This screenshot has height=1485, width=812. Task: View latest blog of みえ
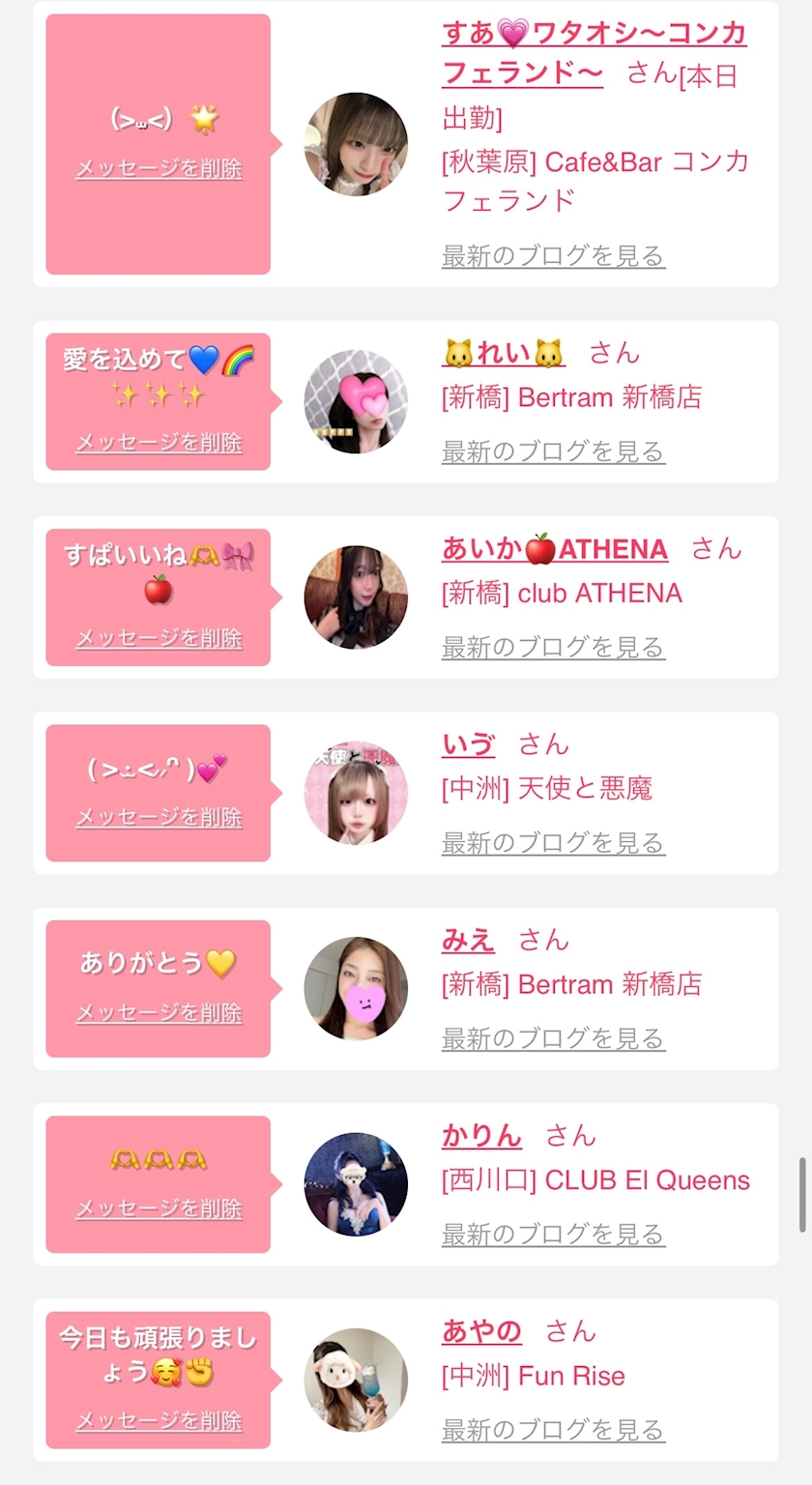tap(553, 1038)
